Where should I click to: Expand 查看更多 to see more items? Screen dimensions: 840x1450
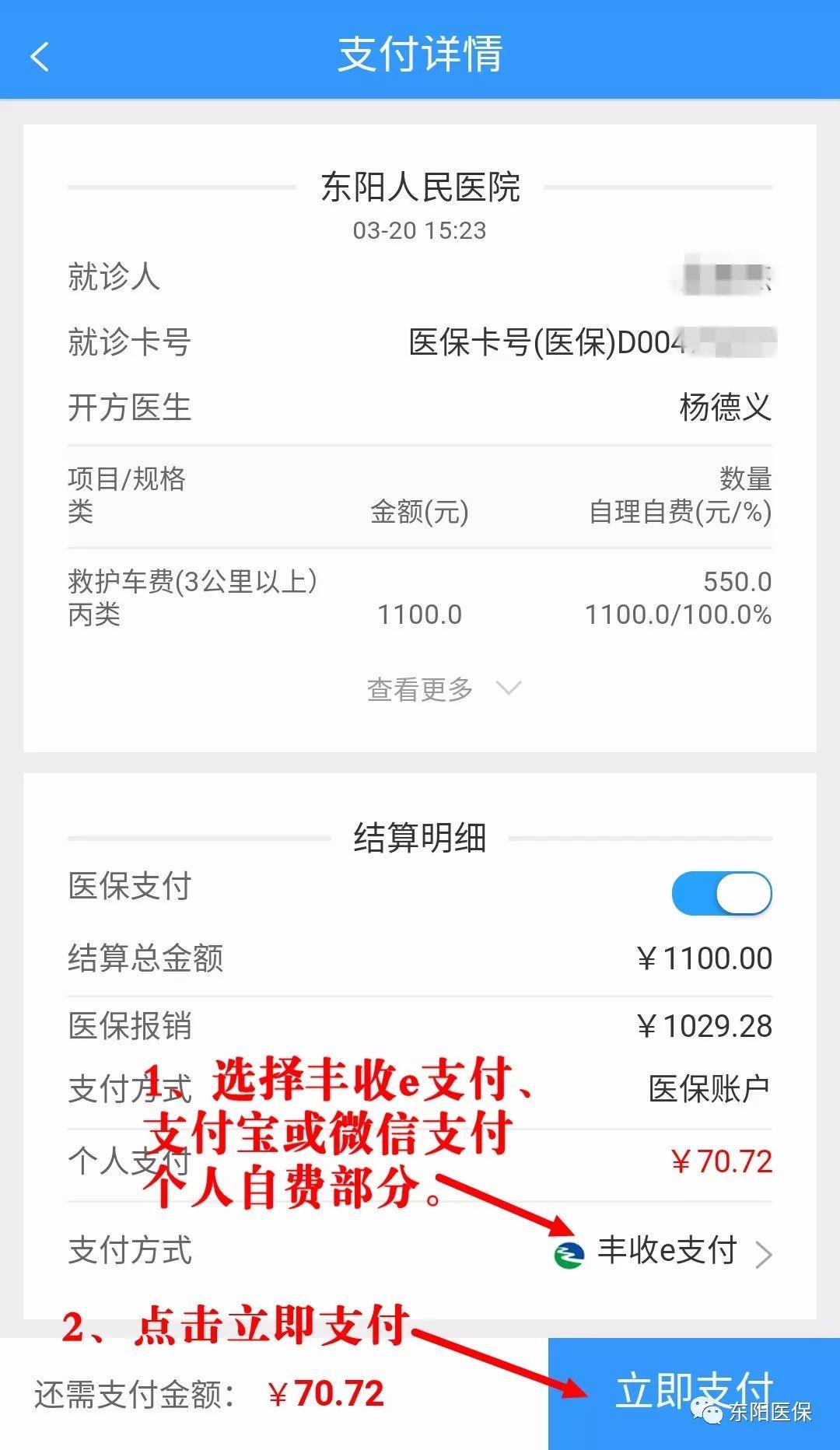tap(443, 689)
